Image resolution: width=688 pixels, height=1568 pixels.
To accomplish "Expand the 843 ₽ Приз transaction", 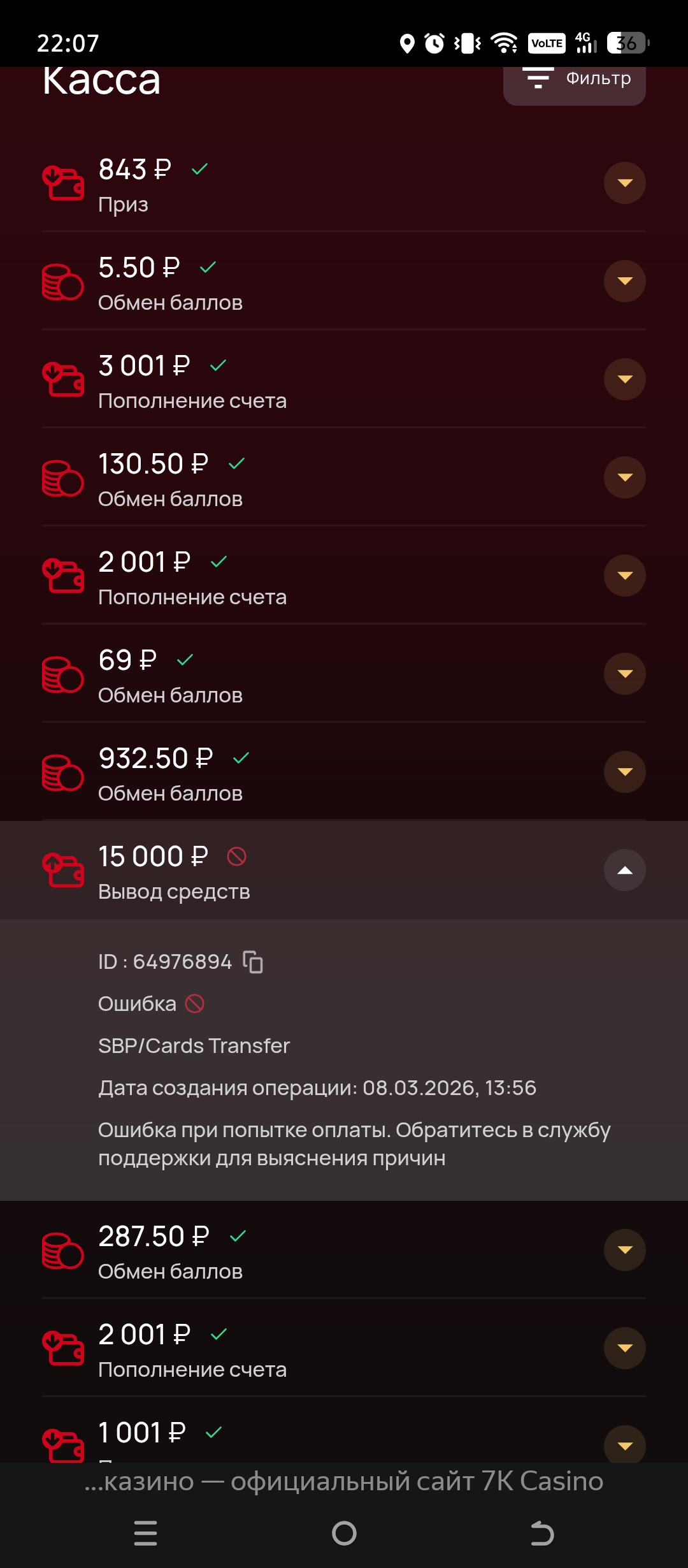I will pos(624,183).
